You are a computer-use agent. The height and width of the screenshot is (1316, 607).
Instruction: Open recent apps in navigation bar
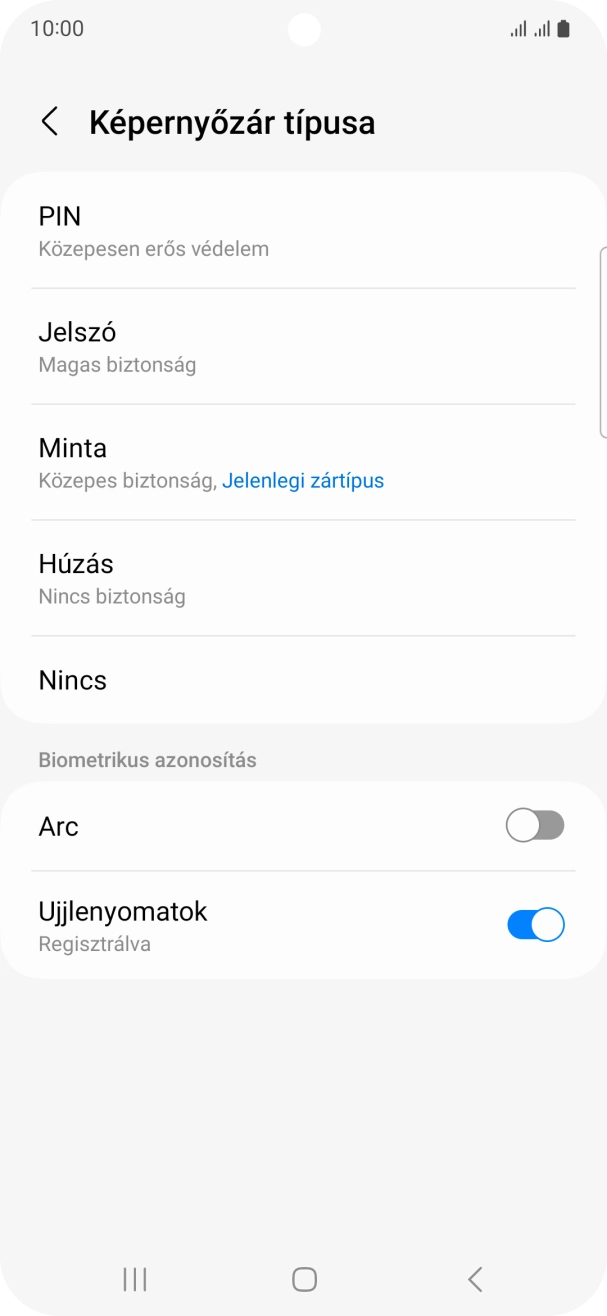click(134, 1278)
